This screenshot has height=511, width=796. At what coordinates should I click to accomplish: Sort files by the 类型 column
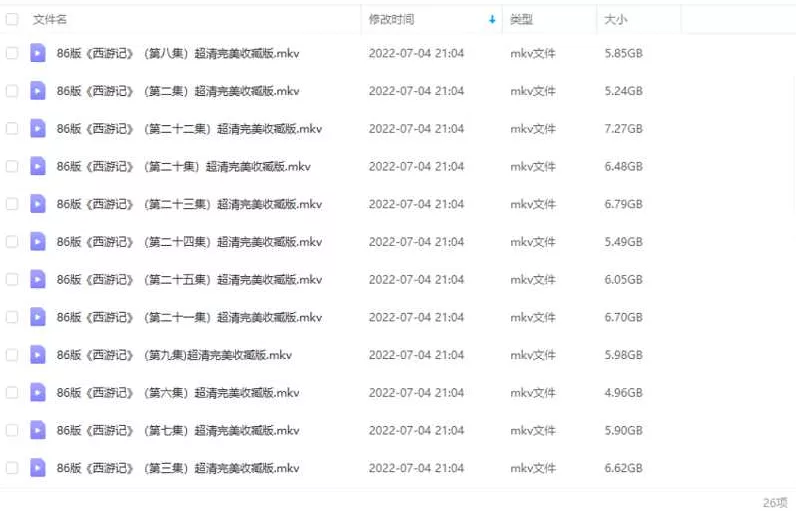tap(521, 19)
